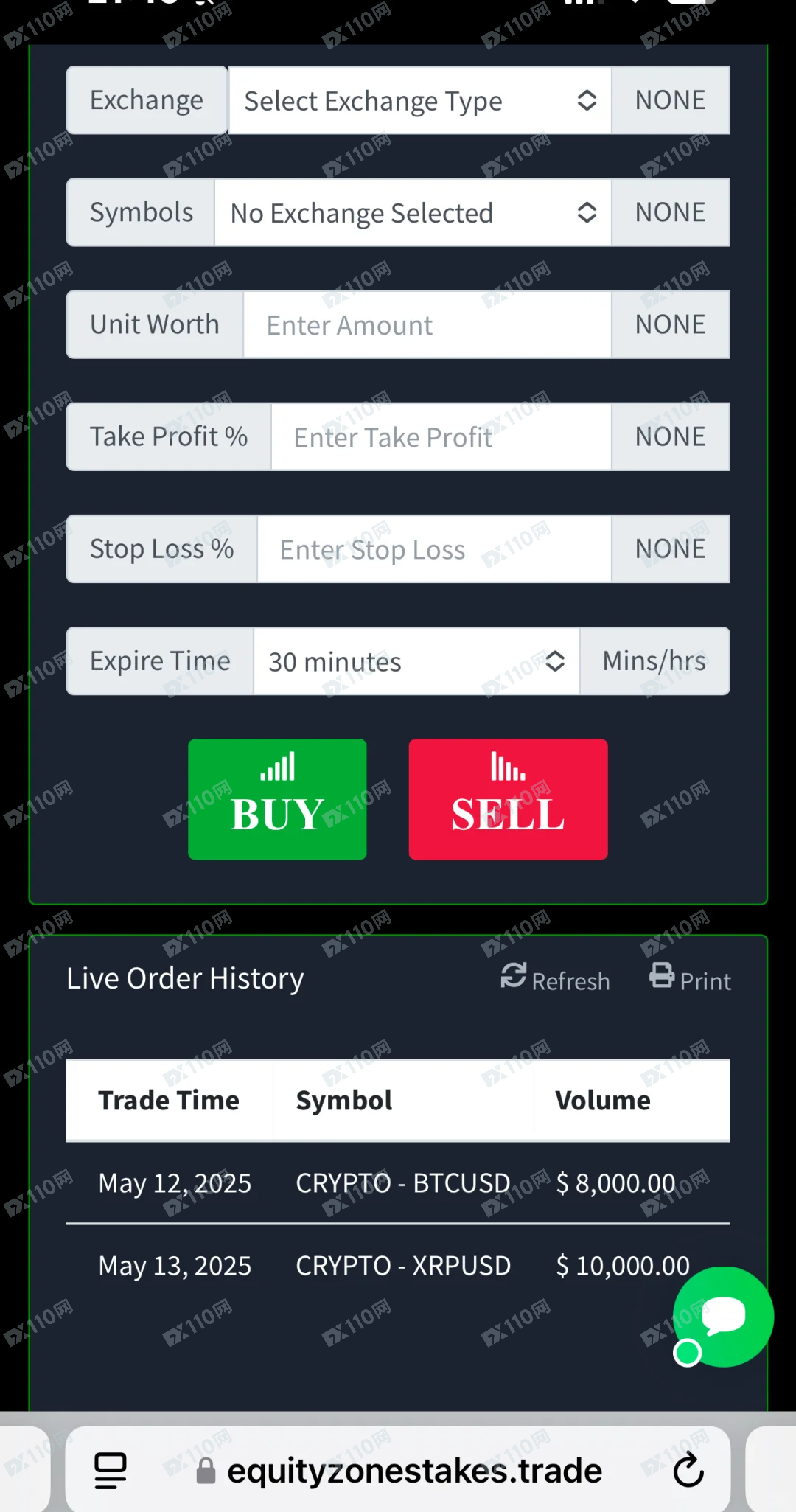Open the Select Exchange Type dropdown
The height and width of the screenshot is (1512, 796).
click(419, 101)
